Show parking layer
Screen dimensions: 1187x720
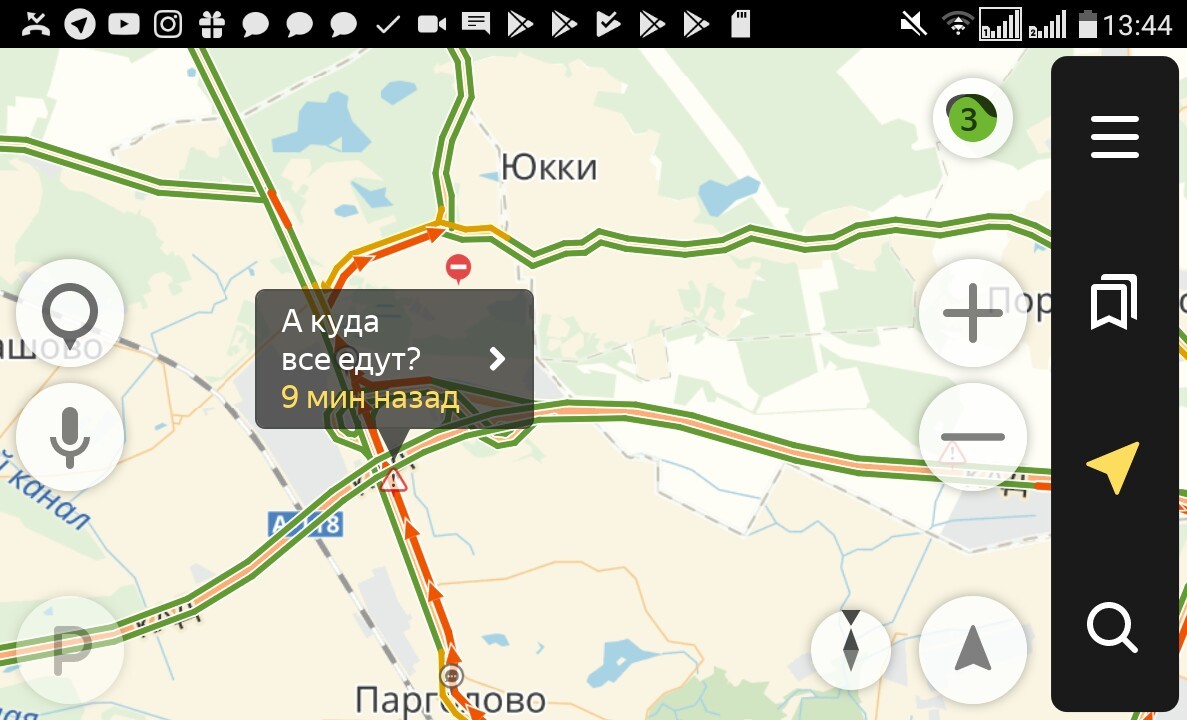point(70,651)
